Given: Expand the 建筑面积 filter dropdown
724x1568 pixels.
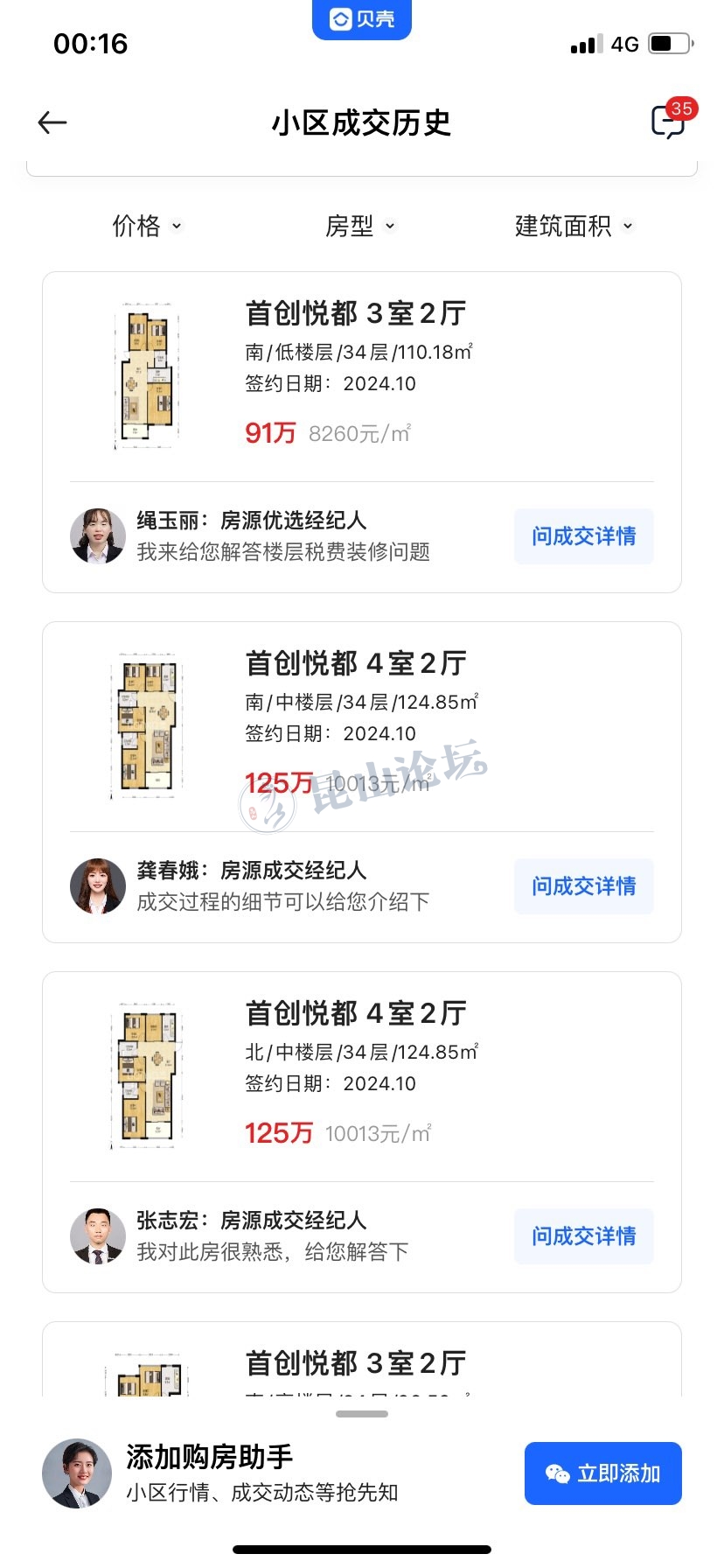Looking at the screenshot, I should (x=574, y=226).
